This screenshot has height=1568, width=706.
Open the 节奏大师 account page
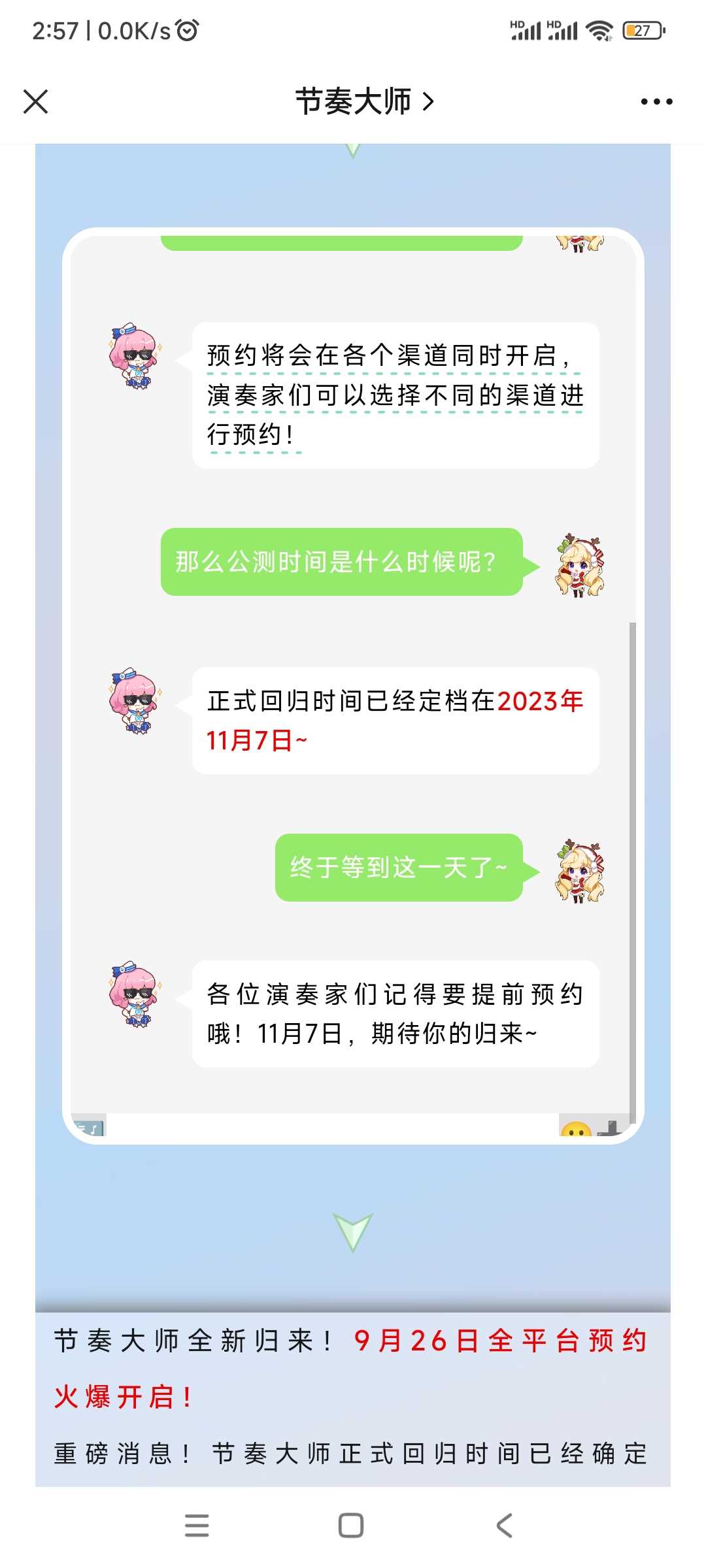[363, 102]
